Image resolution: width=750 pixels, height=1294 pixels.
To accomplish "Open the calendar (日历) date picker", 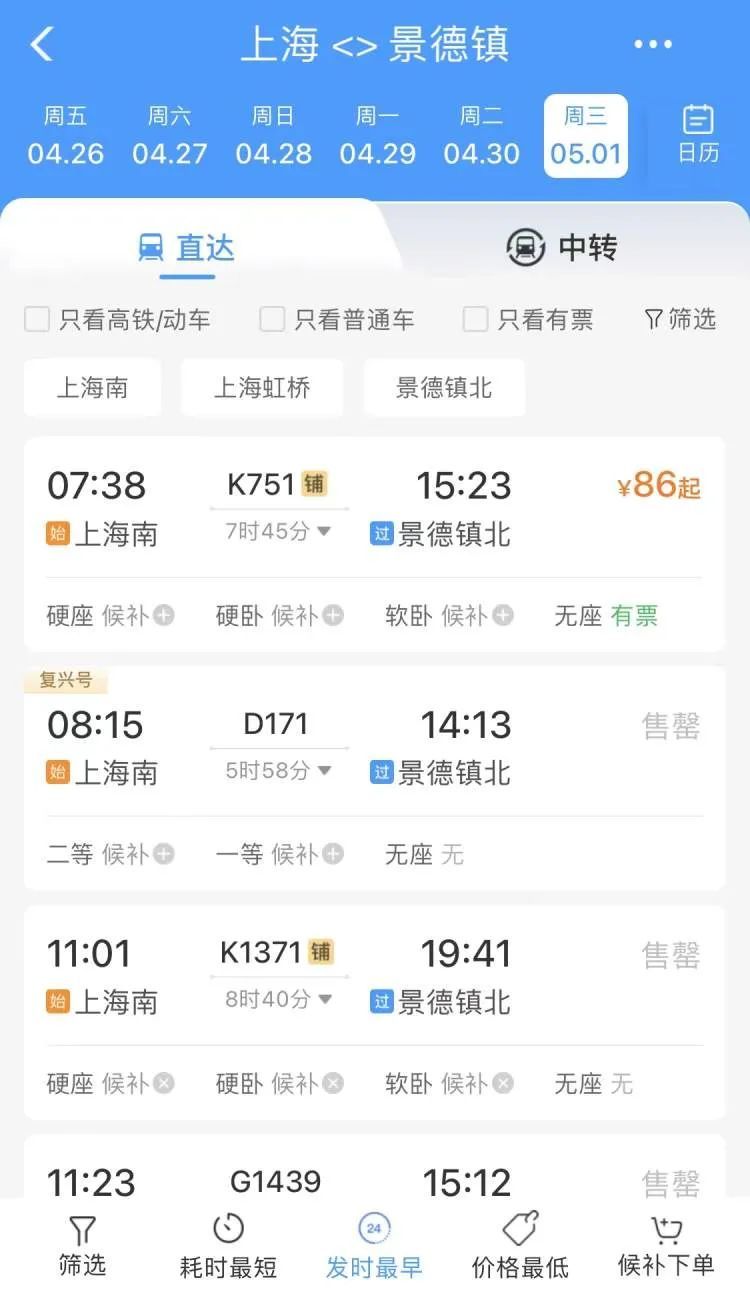I will pos(698,136).
